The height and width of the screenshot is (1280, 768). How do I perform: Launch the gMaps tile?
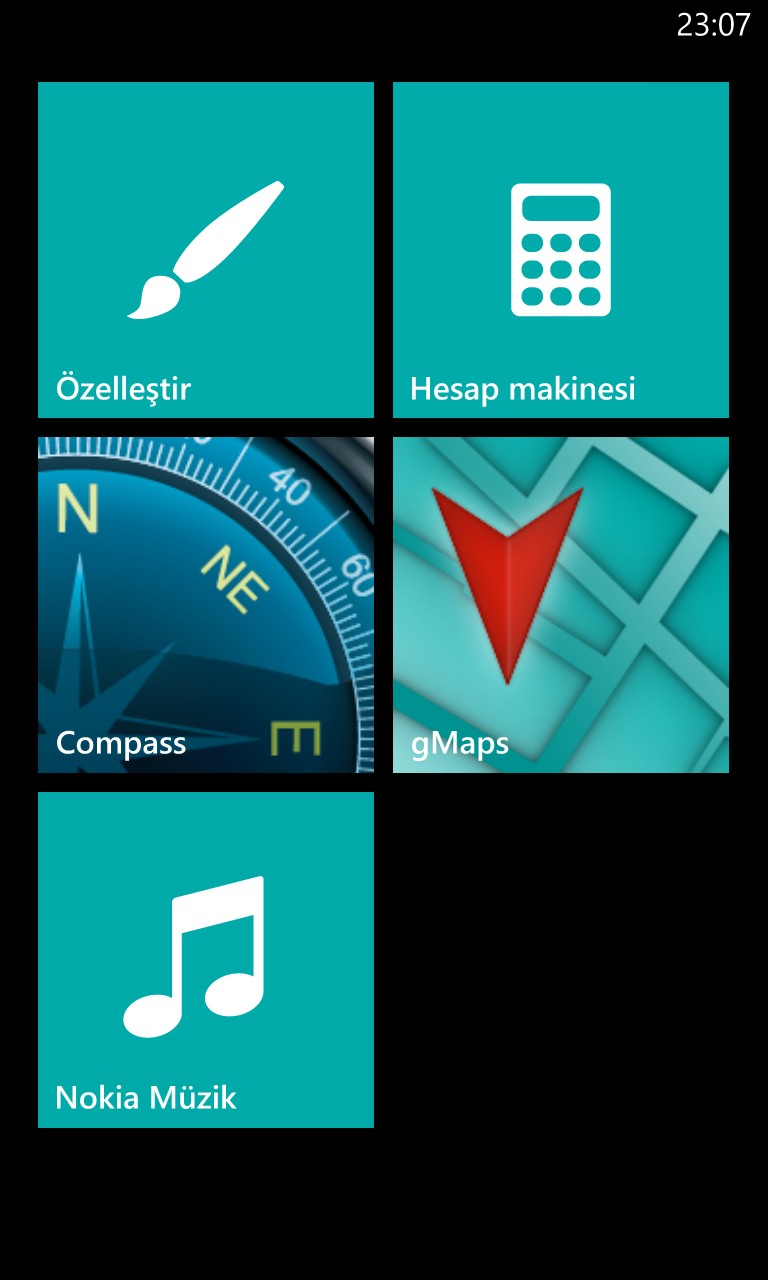click(561, 605)
